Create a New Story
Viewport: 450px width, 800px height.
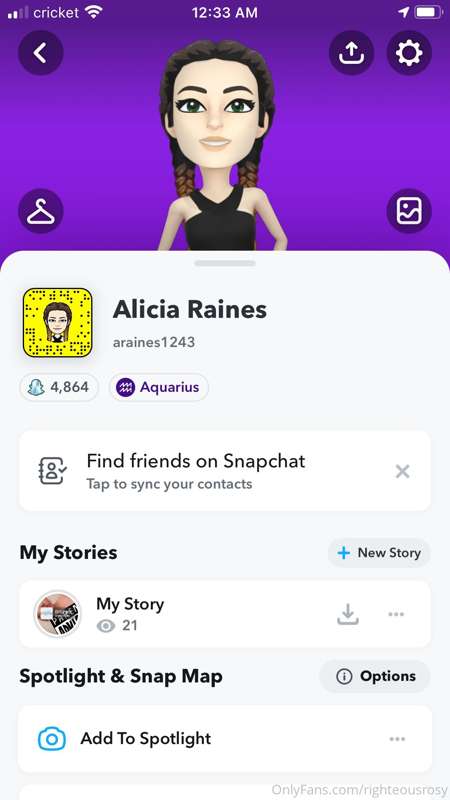[x=379, y=553]
